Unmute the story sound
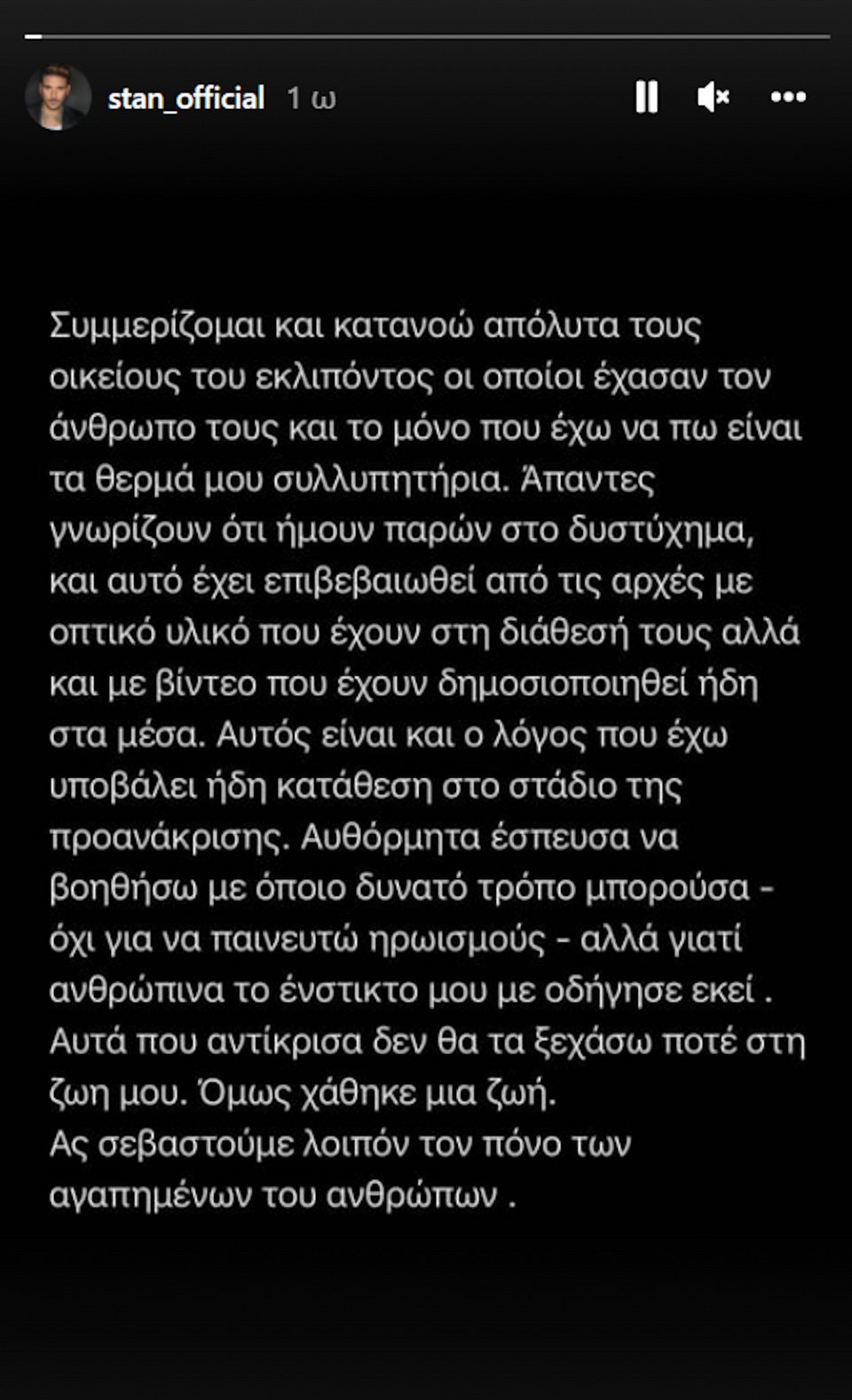Viewport: 852px width, 1400px height. (x=713, y=97)
